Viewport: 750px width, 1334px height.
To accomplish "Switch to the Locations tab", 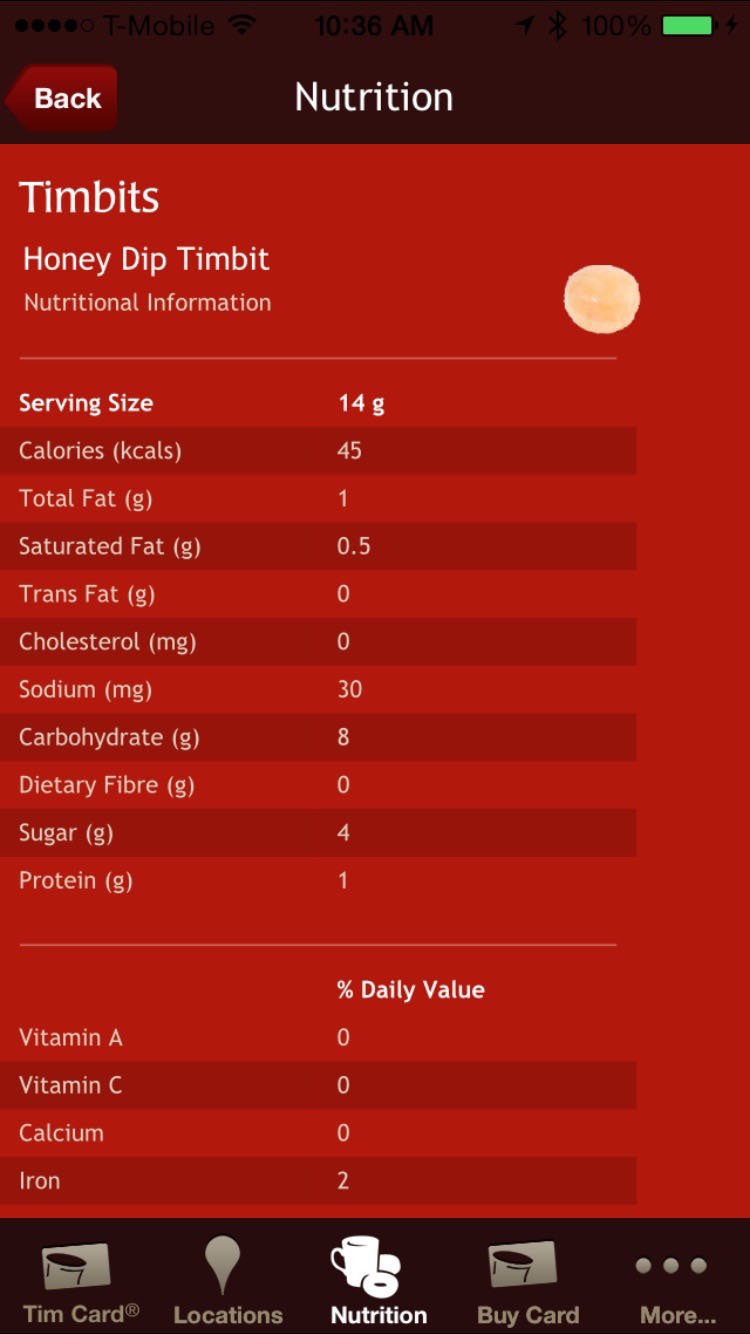I will tap(227, 1278).
